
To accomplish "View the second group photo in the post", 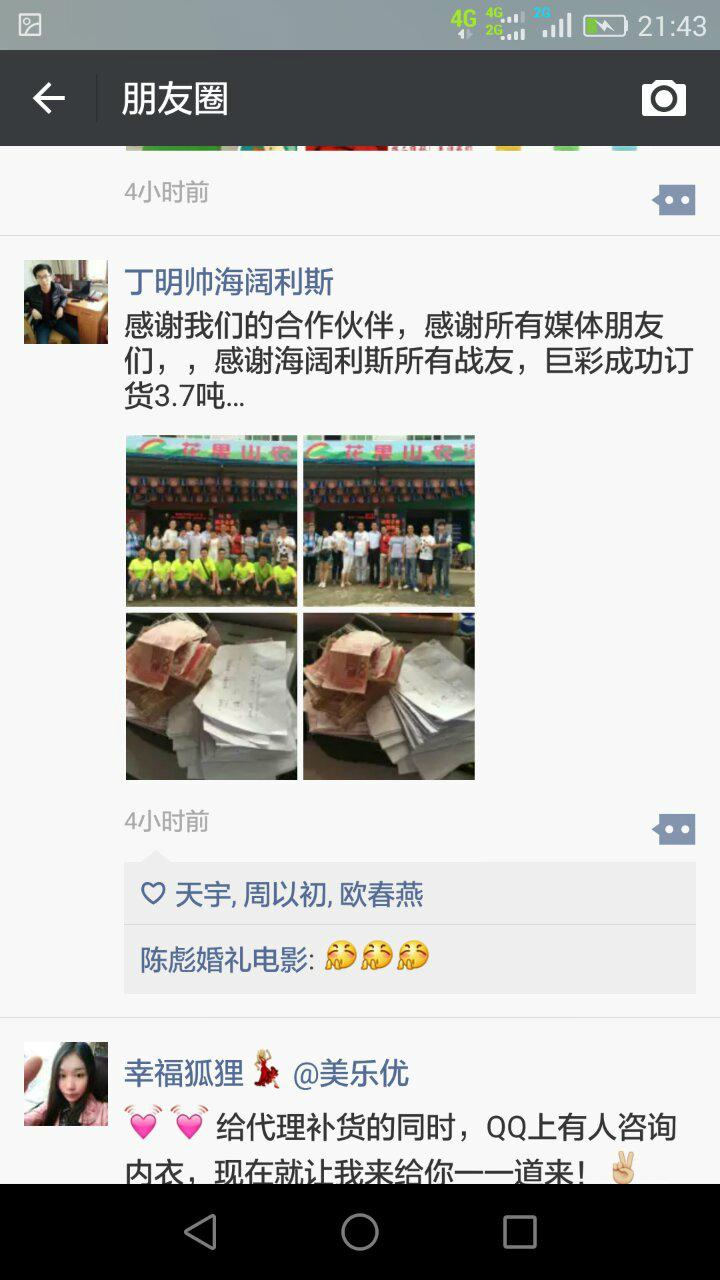I will [x=389, y=521].
